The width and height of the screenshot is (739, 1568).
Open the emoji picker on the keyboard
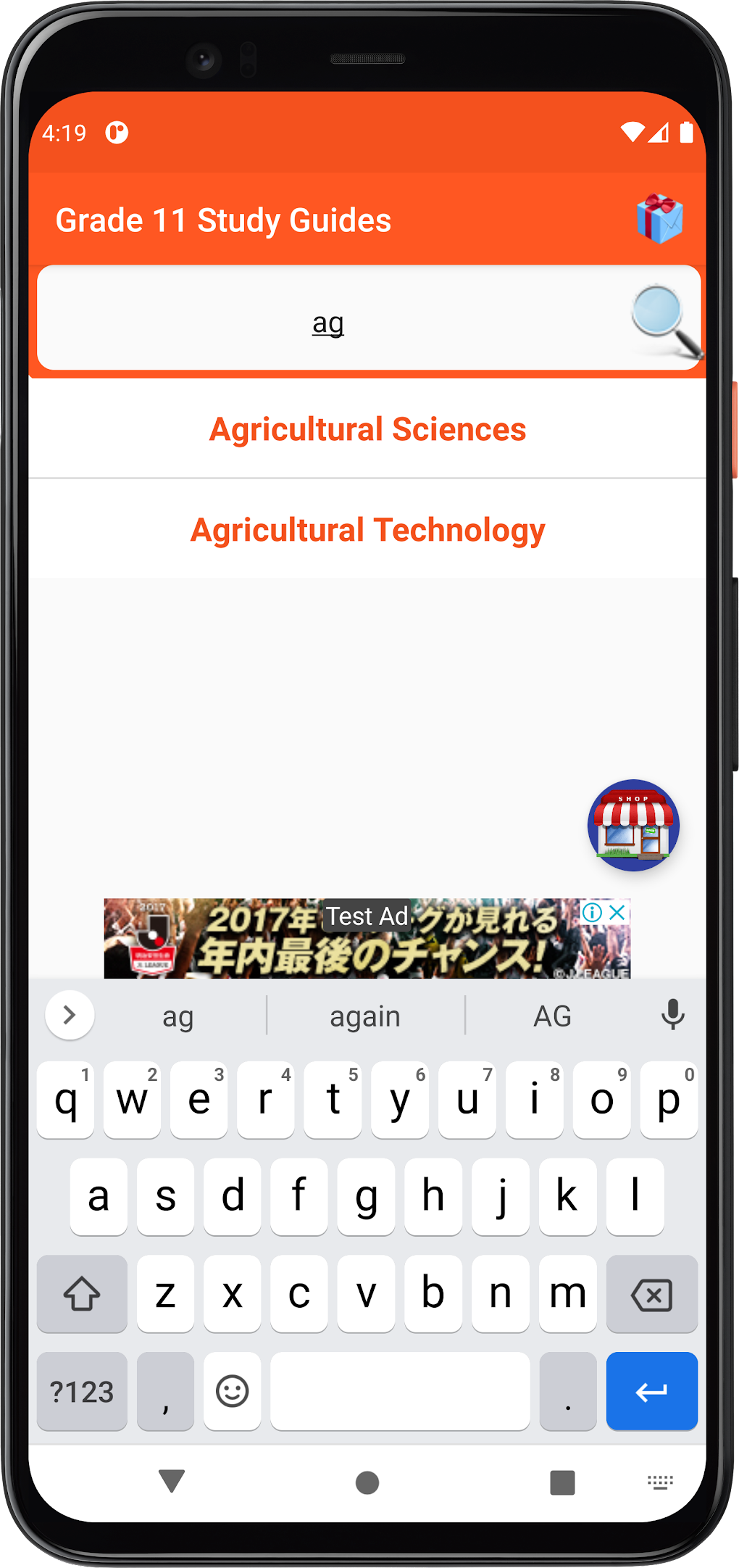click(232, 1391)
